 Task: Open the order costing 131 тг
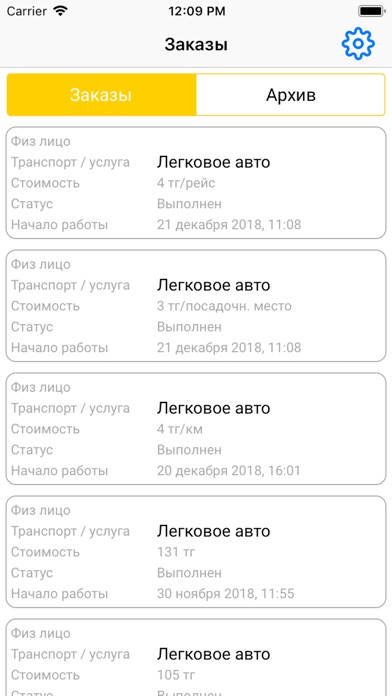tap(196, 552)
